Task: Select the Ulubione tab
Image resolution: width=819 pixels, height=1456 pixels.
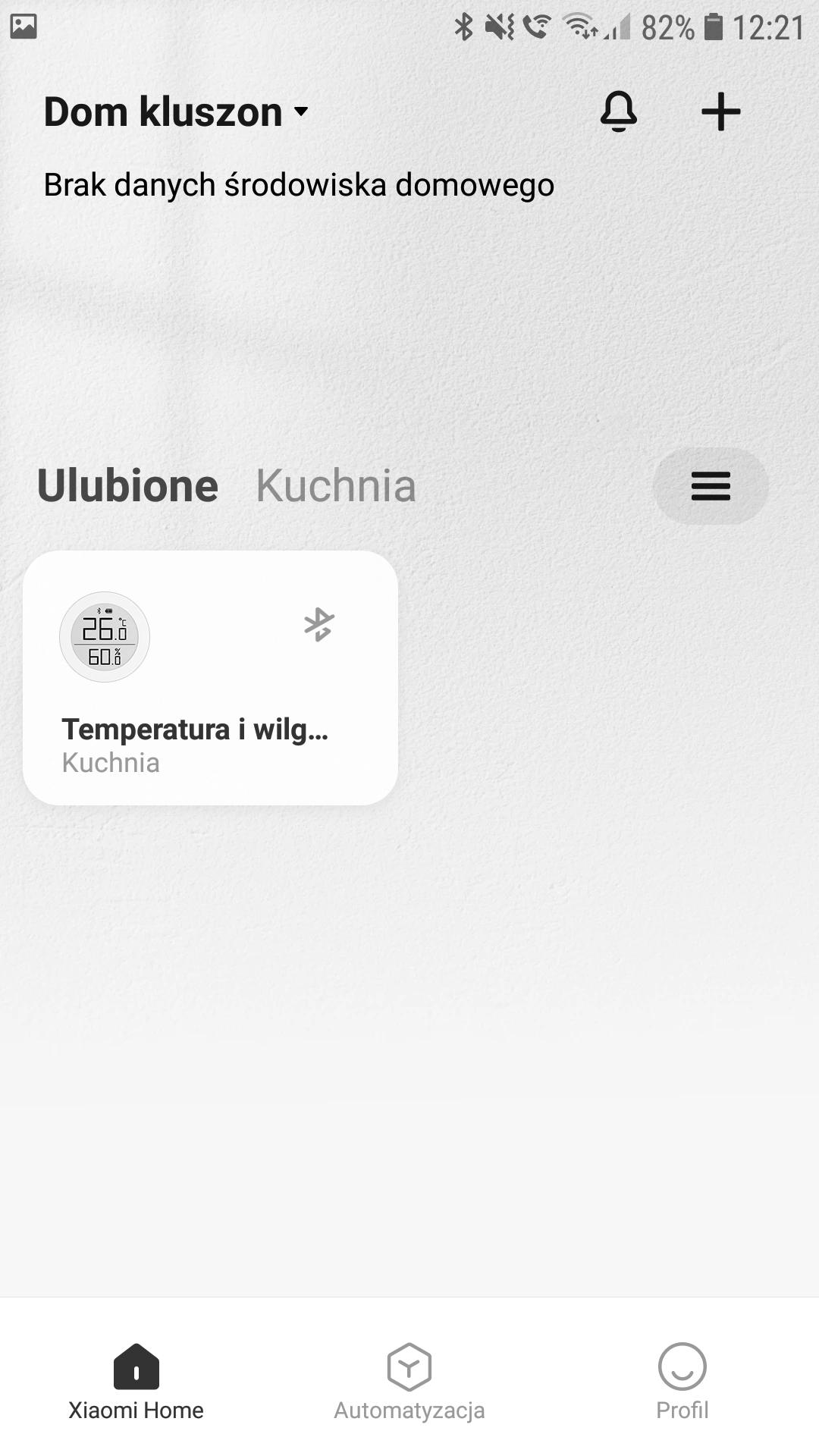Action: point(127,485)
